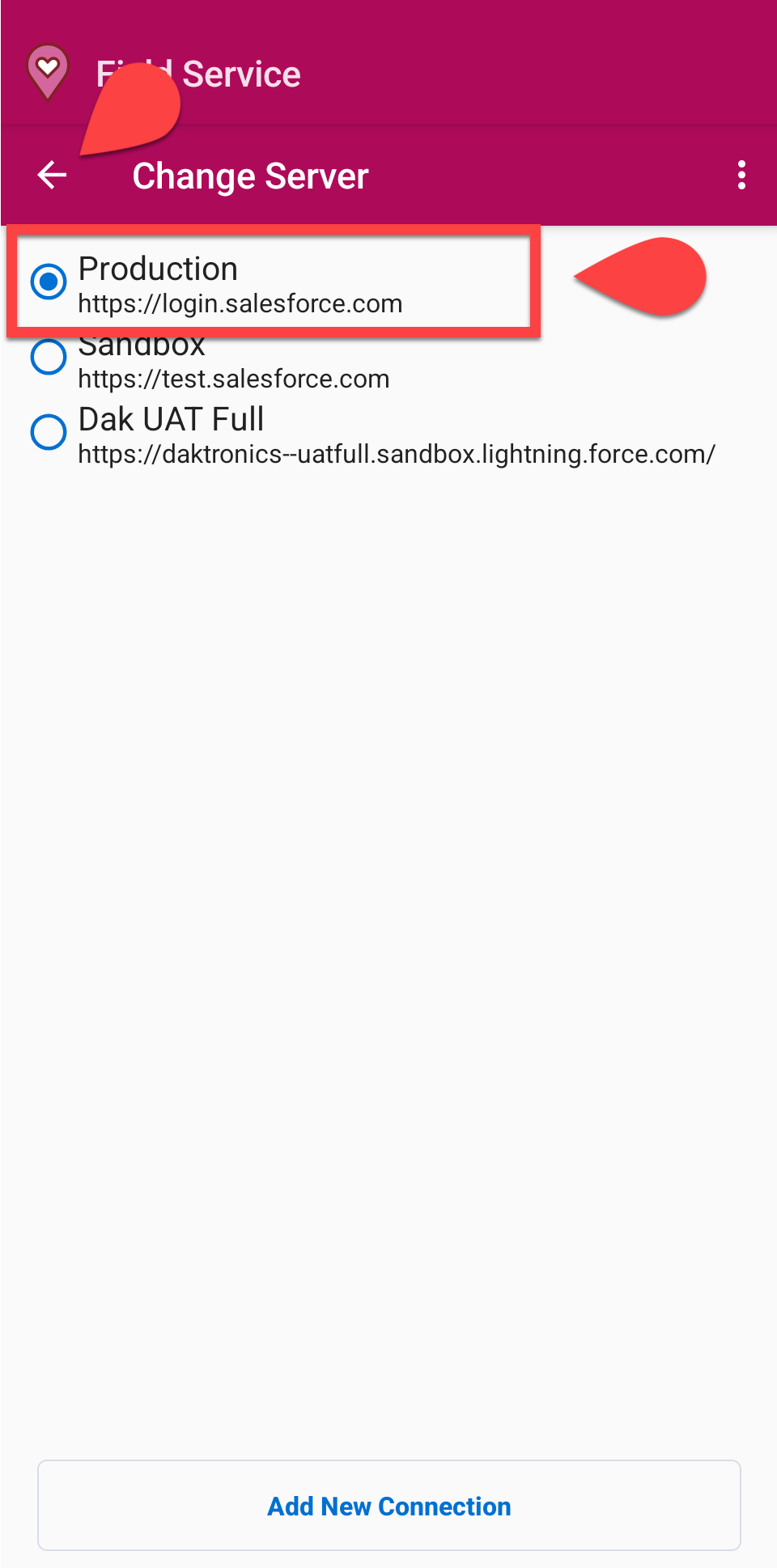Select the Production server option
This screenshot has height=1568, width=777.
[49, 282]
